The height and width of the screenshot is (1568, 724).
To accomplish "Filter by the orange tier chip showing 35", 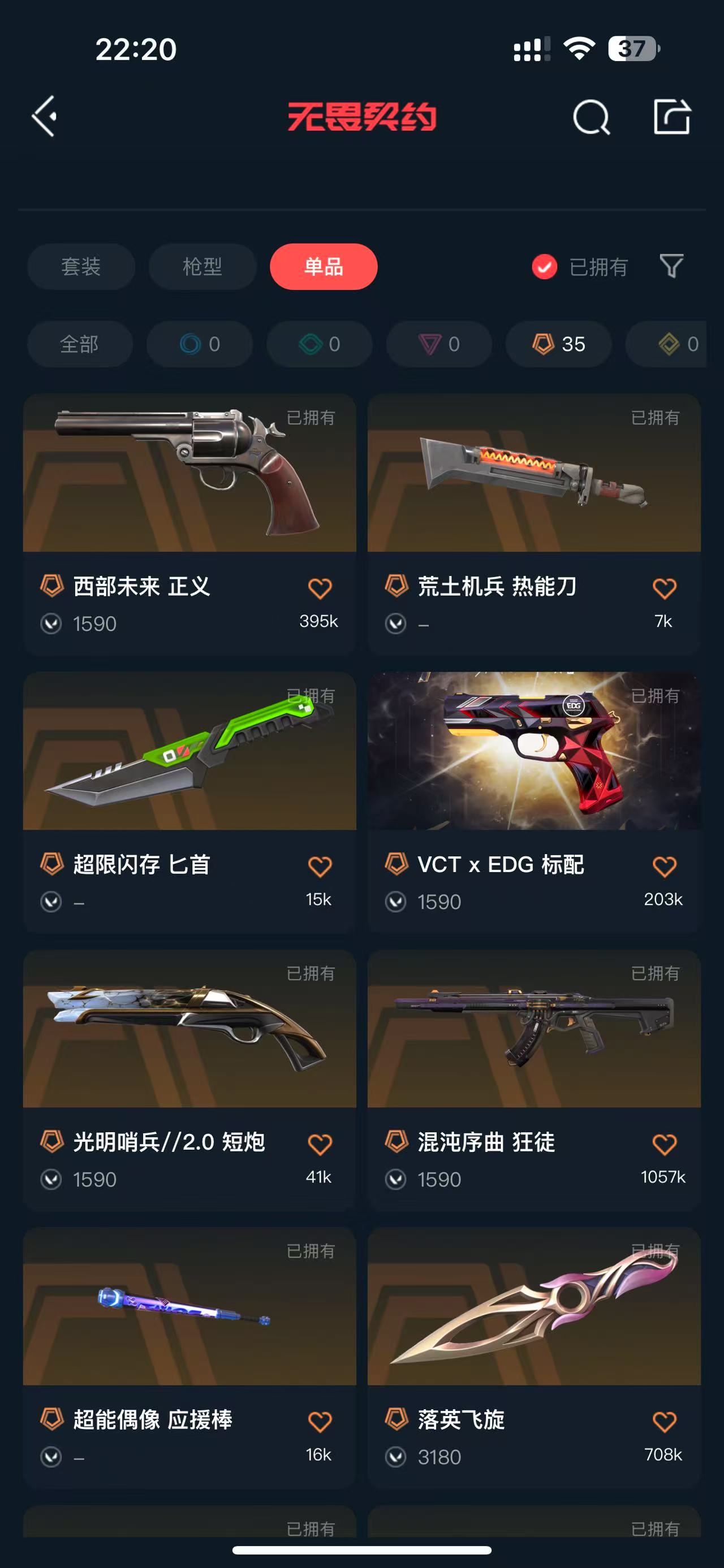I will [x=558, y=344].
